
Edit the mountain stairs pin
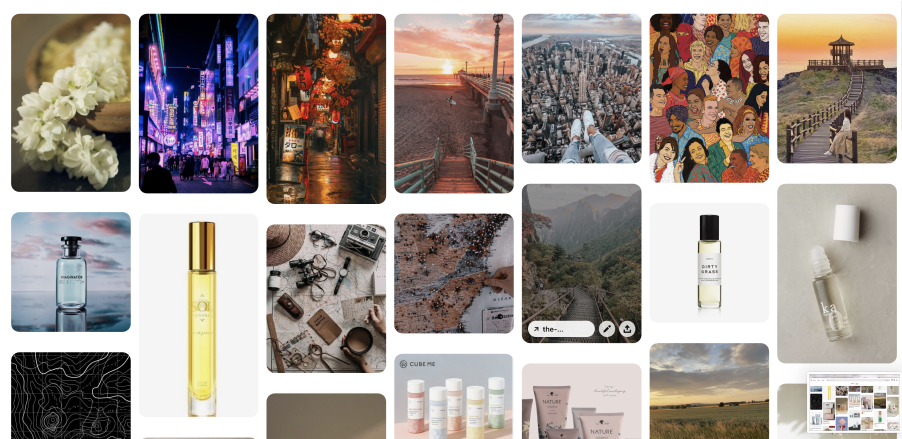(607, 329)
